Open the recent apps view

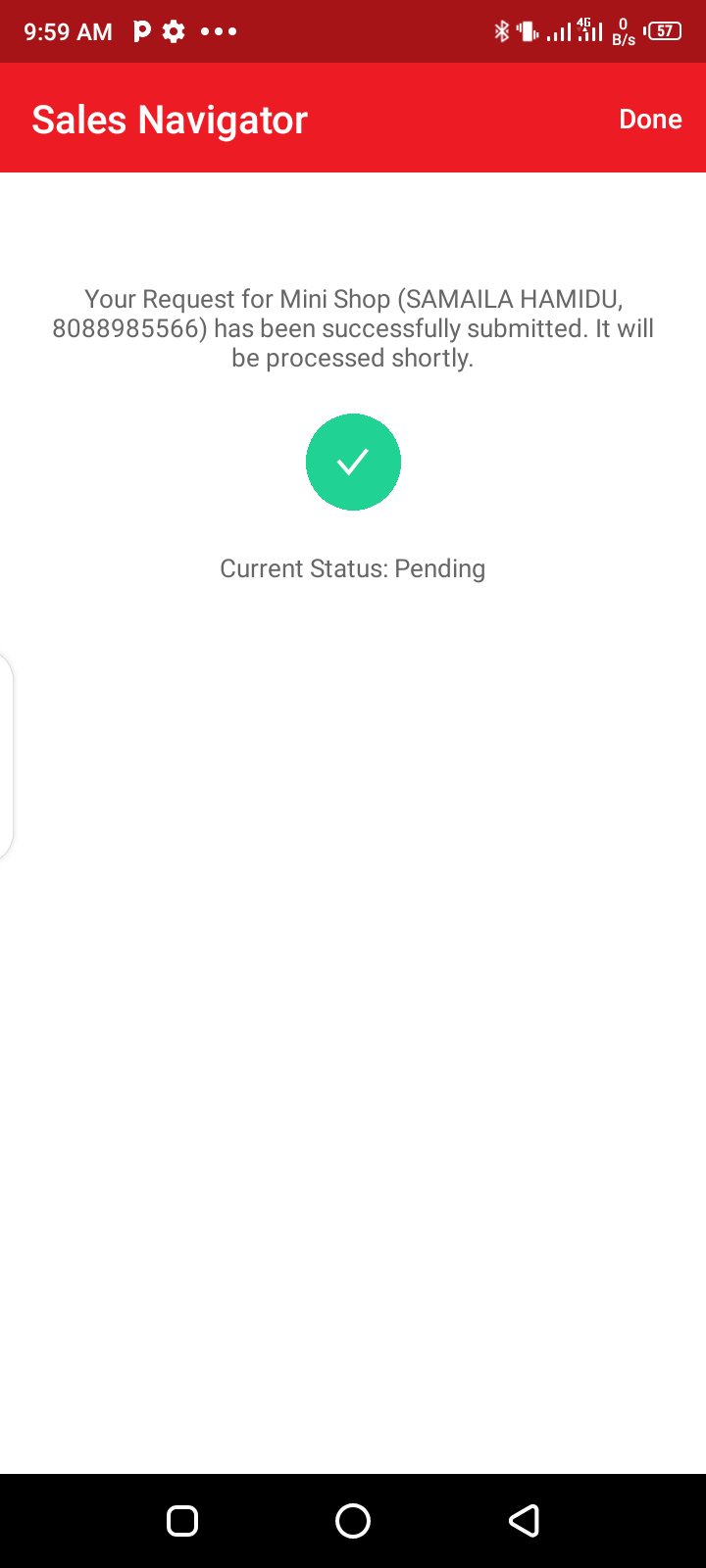click(x=182, y=1520)
